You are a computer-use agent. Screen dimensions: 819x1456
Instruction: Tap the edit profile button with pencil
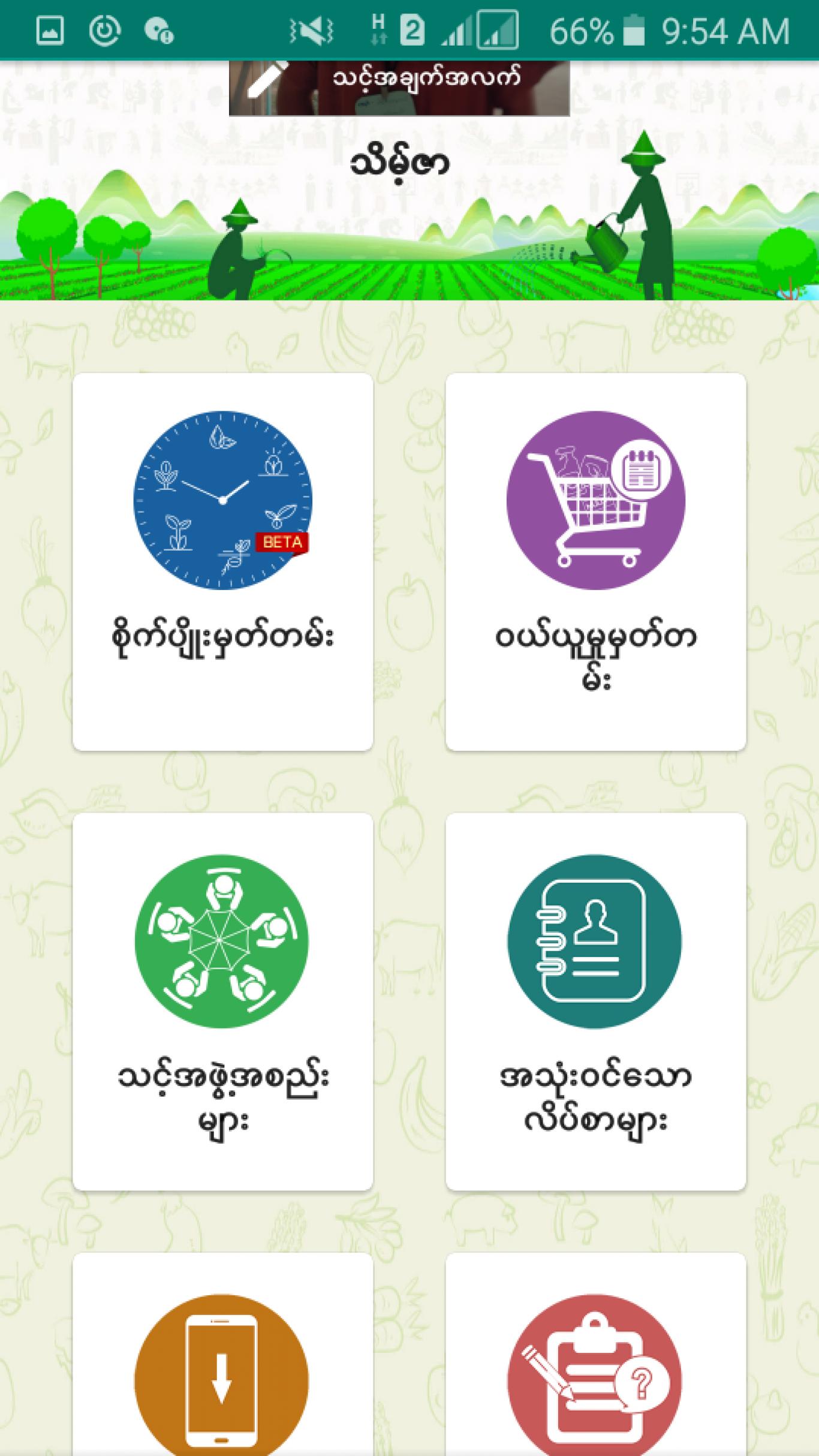tap(399, 88)
